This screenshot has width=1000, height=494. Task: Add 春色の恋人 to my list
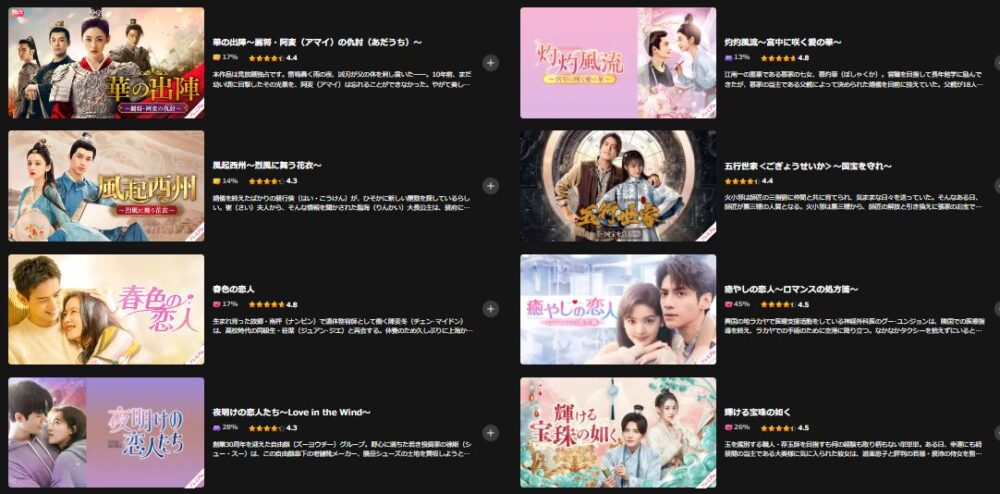tap(490, 309)
